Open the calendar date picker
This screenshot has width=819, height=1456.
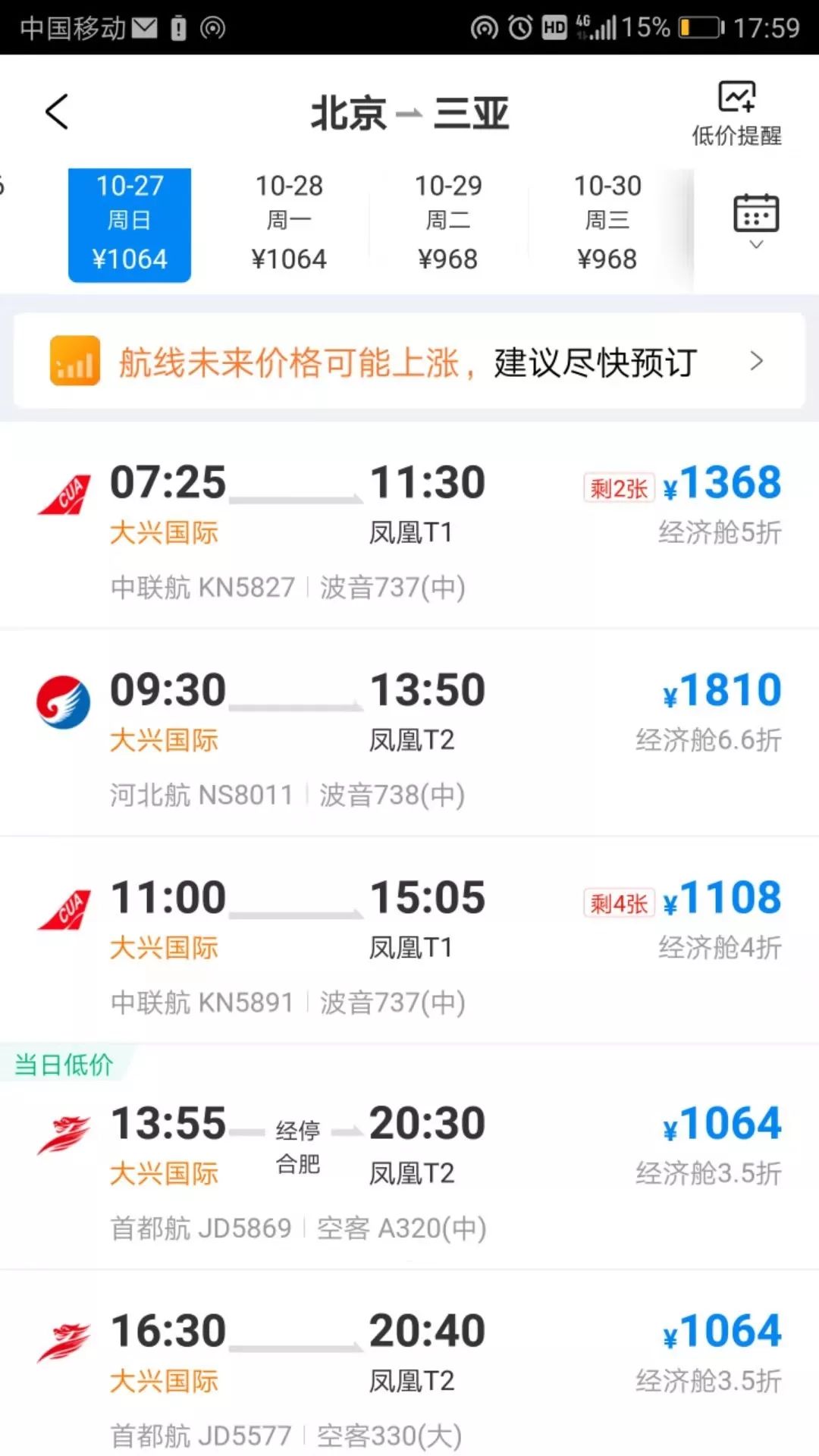click(x=756, y=220)
